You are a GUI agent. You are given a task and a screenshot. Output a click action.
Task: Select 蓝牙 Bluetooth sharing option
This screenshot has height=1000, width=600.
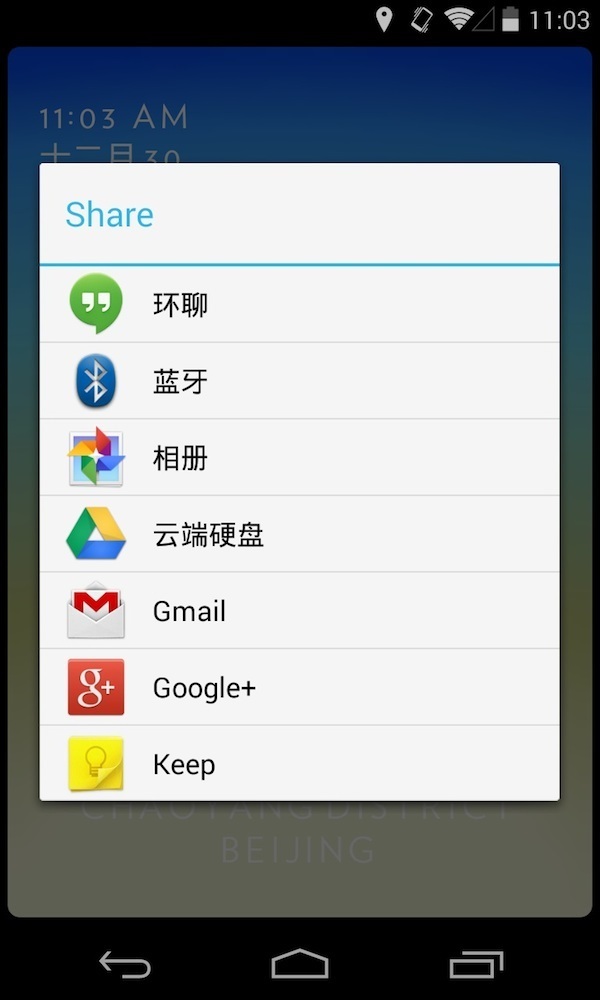(298, 381)
